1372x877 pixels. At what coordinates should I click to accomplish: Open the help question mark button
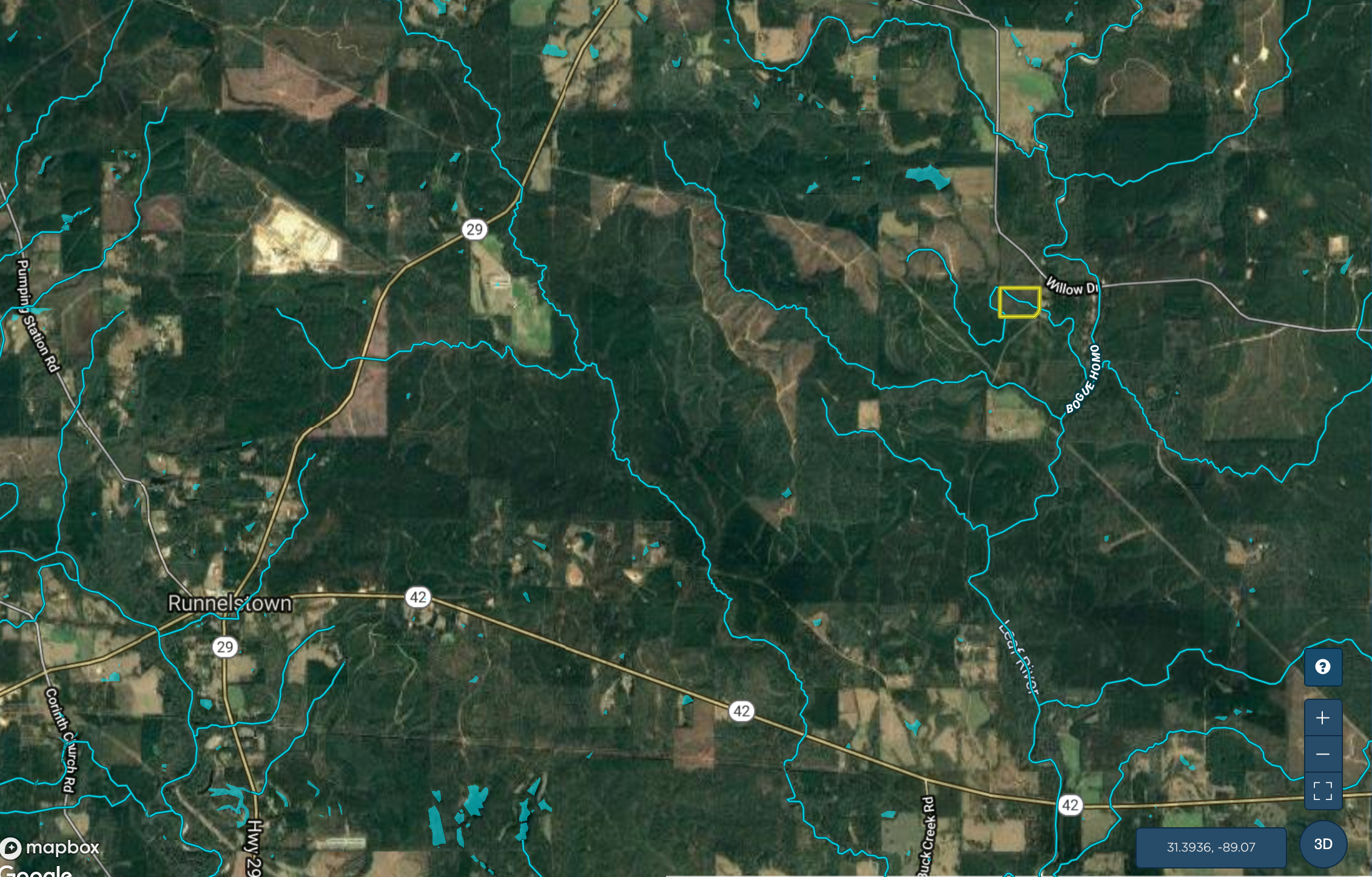click(x=1322, y=667)
